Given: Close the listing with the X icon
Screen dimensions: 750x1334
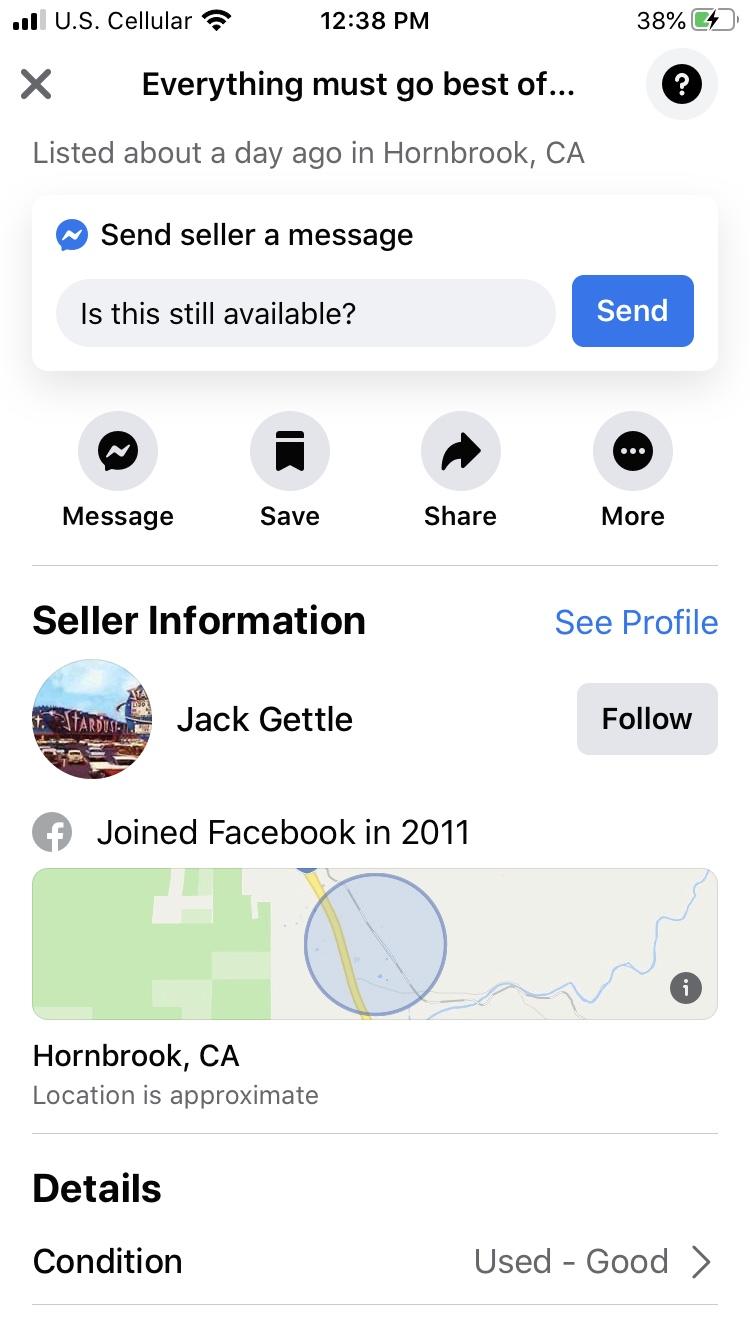Looking at the screenshot, I should (36, 84).
